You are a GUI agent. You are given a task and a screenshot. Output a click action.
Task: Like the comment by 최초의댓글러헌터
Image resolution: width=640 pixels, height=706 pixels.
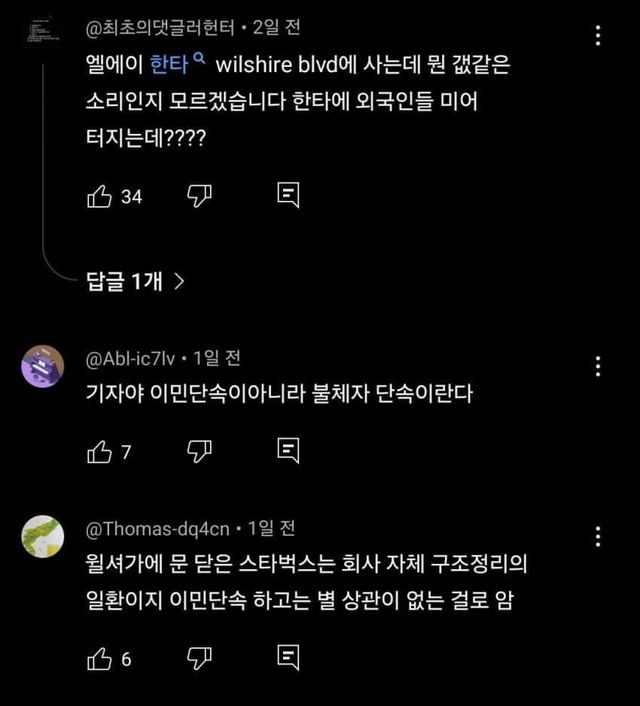click(x=100, y=197)
